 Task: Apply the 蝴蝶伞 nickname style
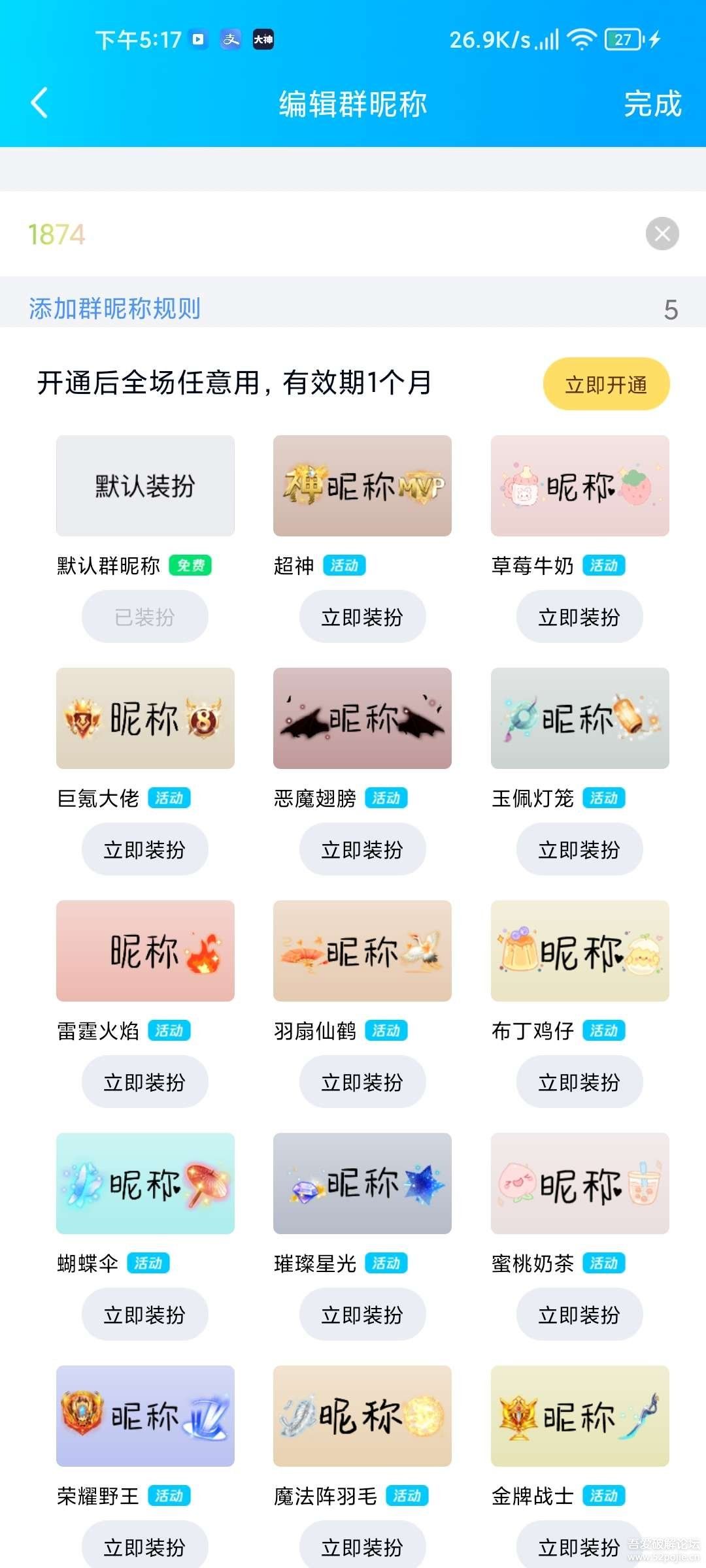click(144, 1315)
